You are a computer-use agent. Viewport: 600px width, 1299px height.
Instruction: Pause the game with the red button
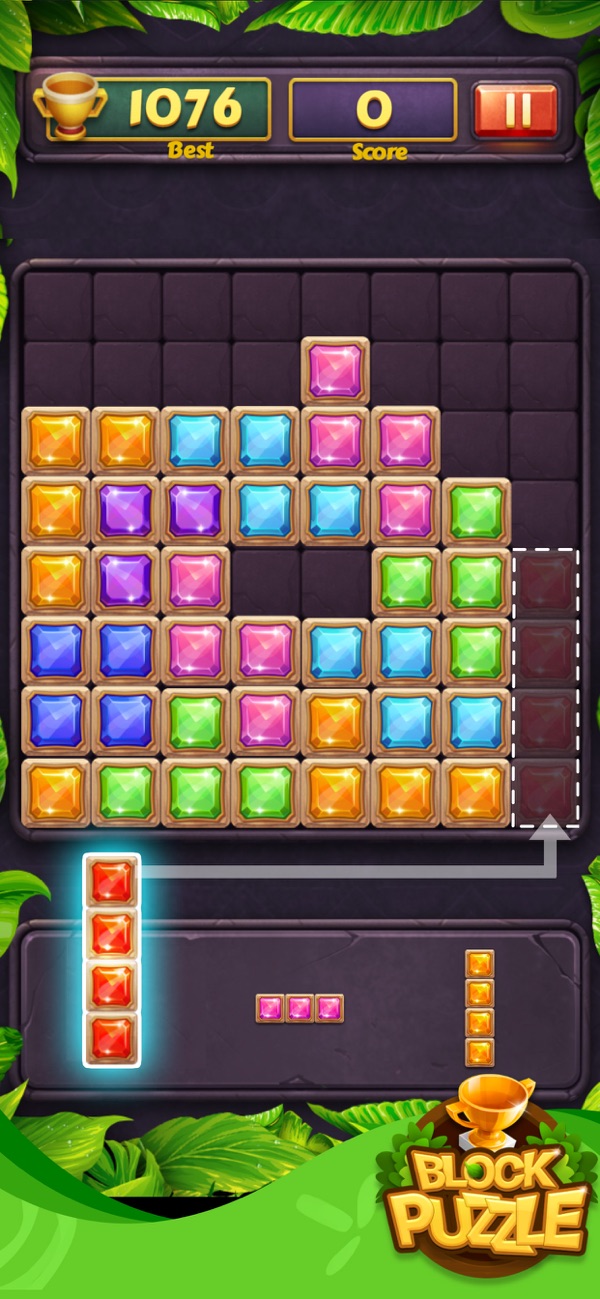[x=515, y=110]
